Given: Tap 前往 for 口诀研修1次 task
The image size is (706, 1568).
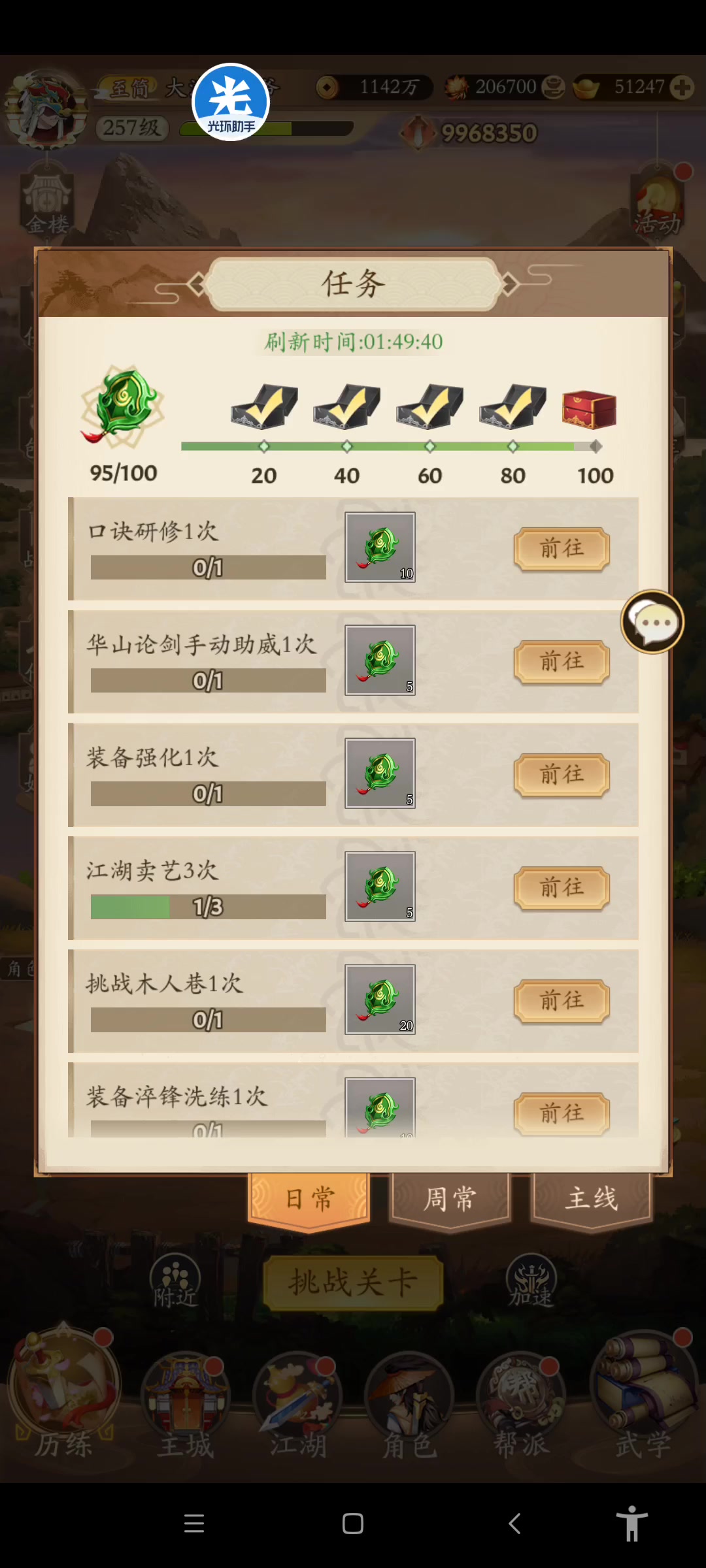Looking at the screenshot, I should 562,549.
